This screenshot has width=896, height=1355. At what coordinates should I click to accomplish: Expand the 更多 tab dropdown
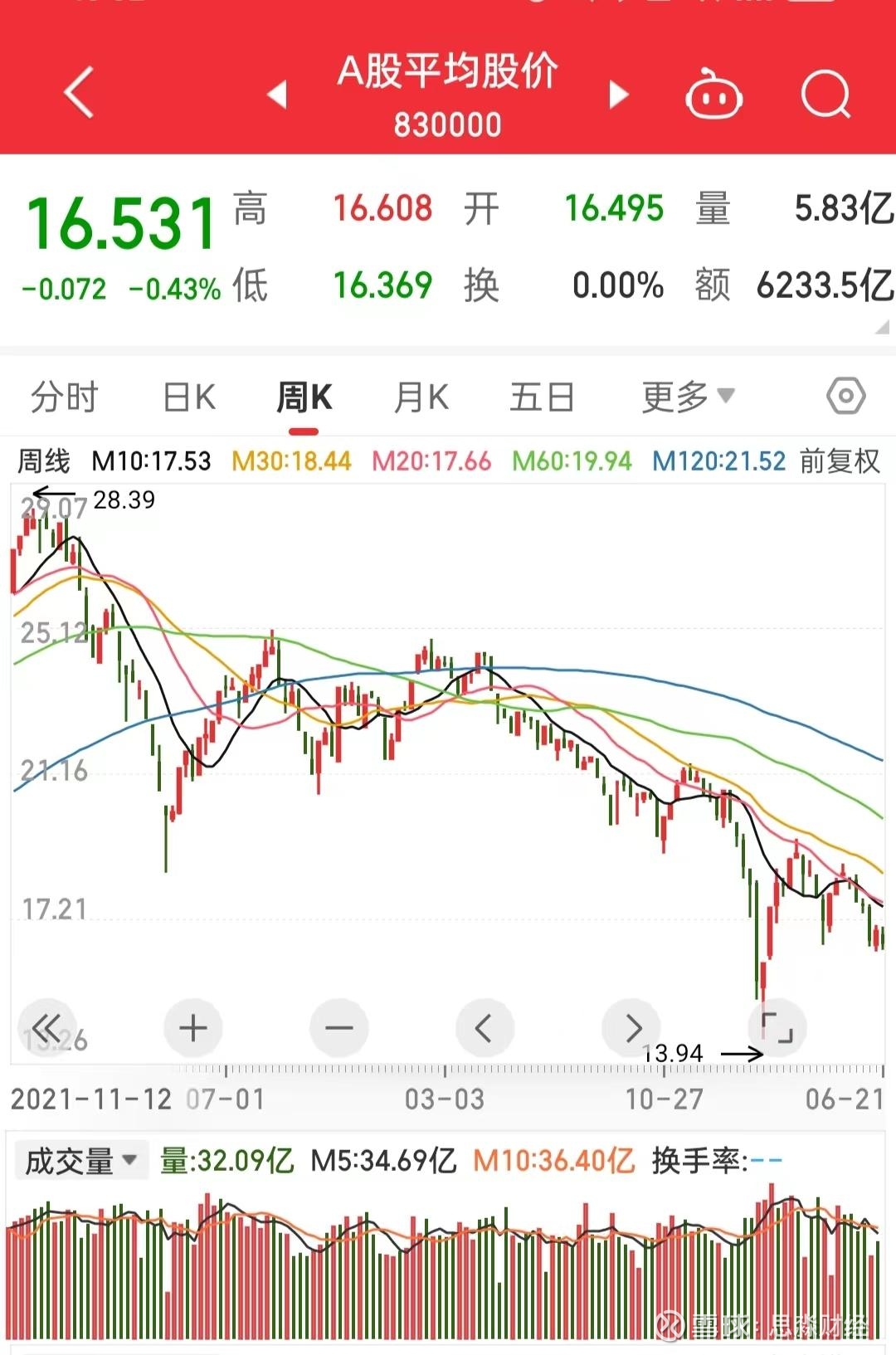(x=685, y=397)
